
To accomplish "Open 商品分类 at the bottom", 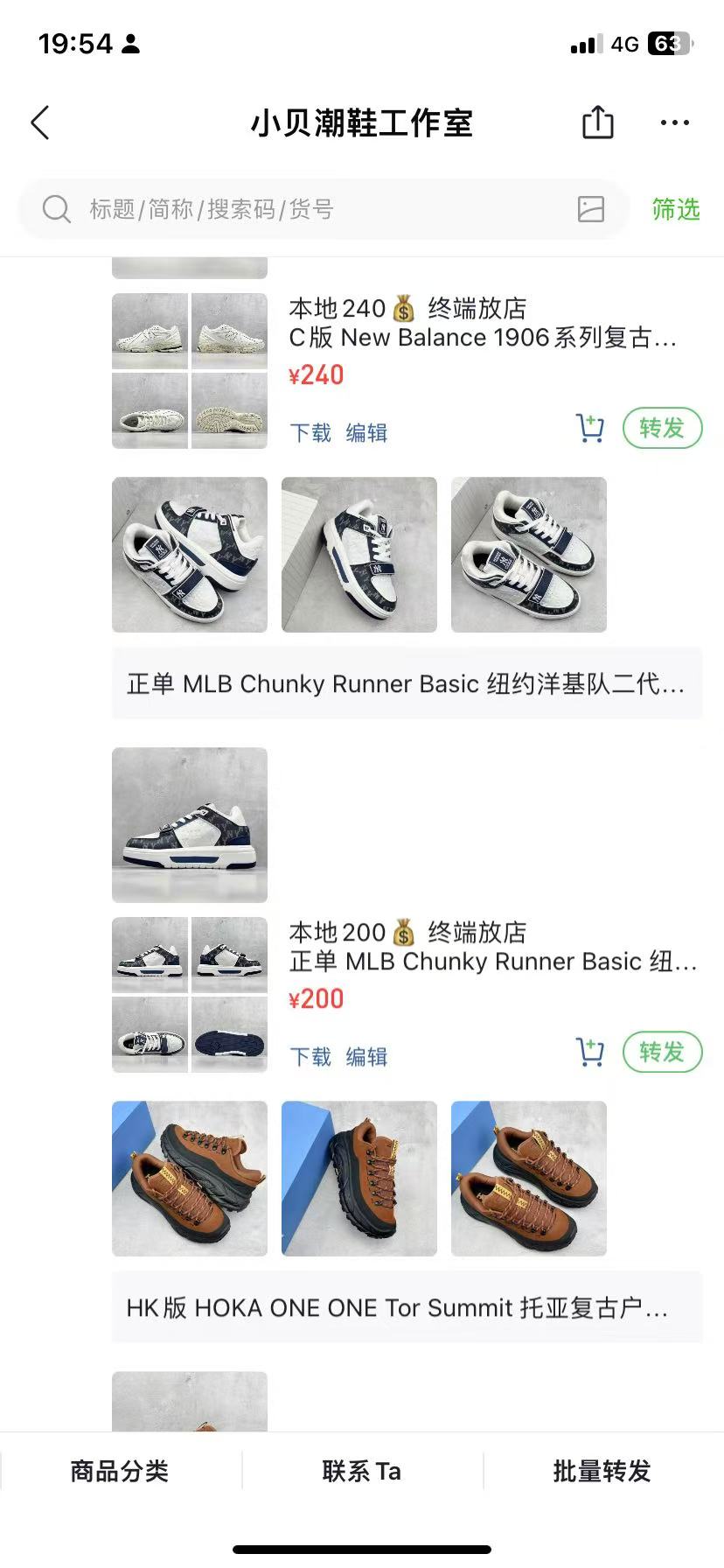I will (x=120, y=1471).
